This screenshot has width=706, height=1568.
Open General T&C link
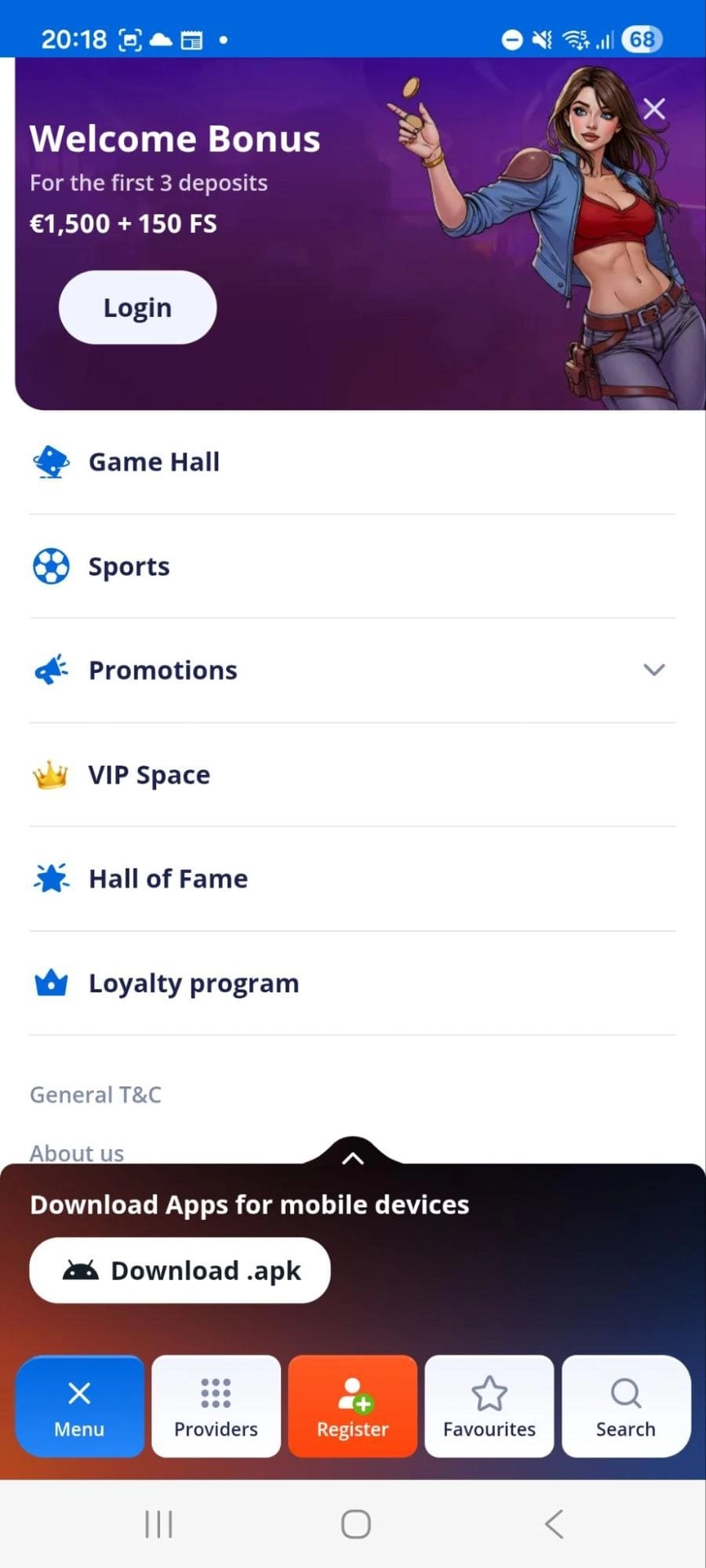96,1094
